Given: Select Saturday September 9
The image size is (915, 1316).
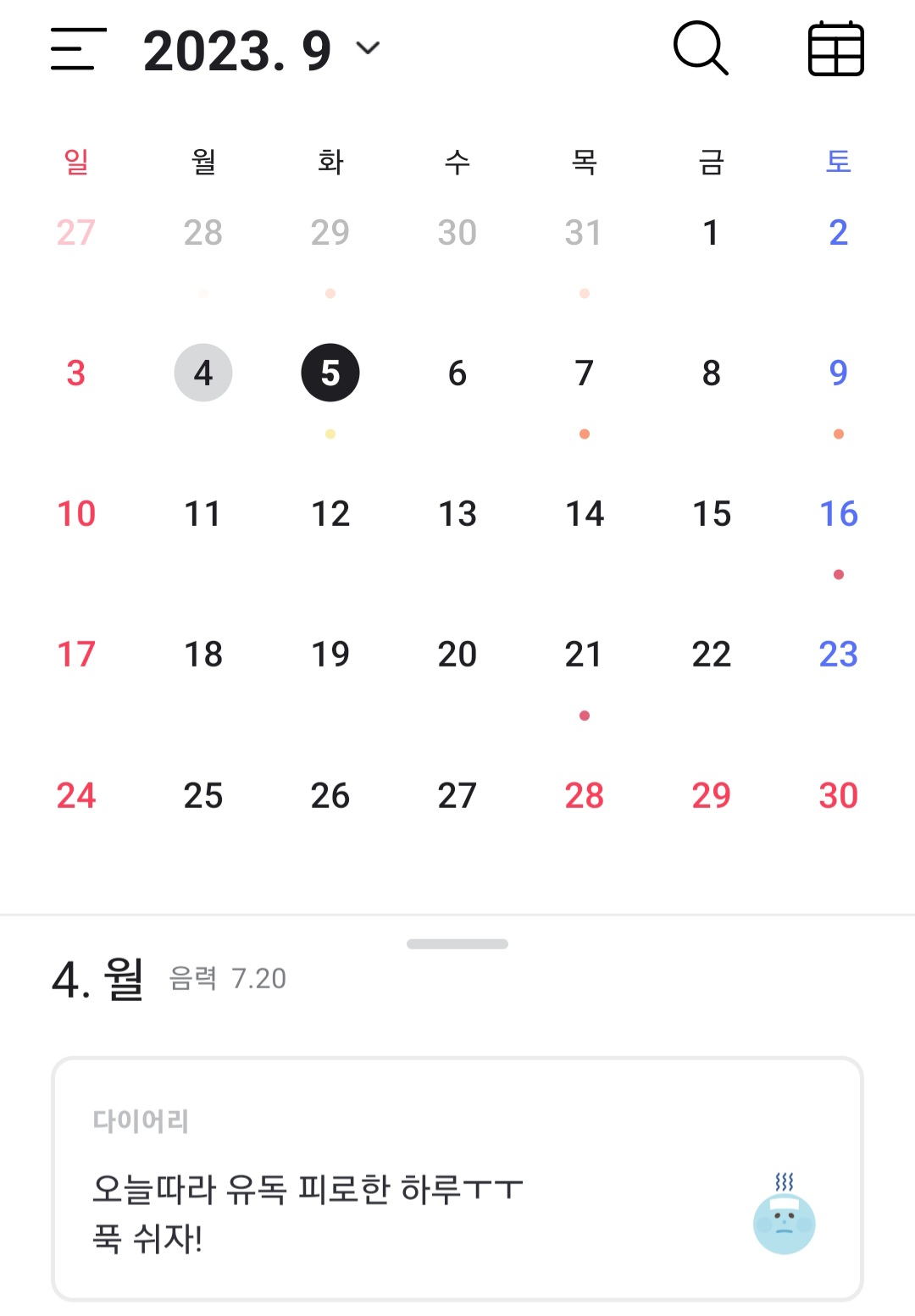Looking at the screenshot, I should point(838,373).
